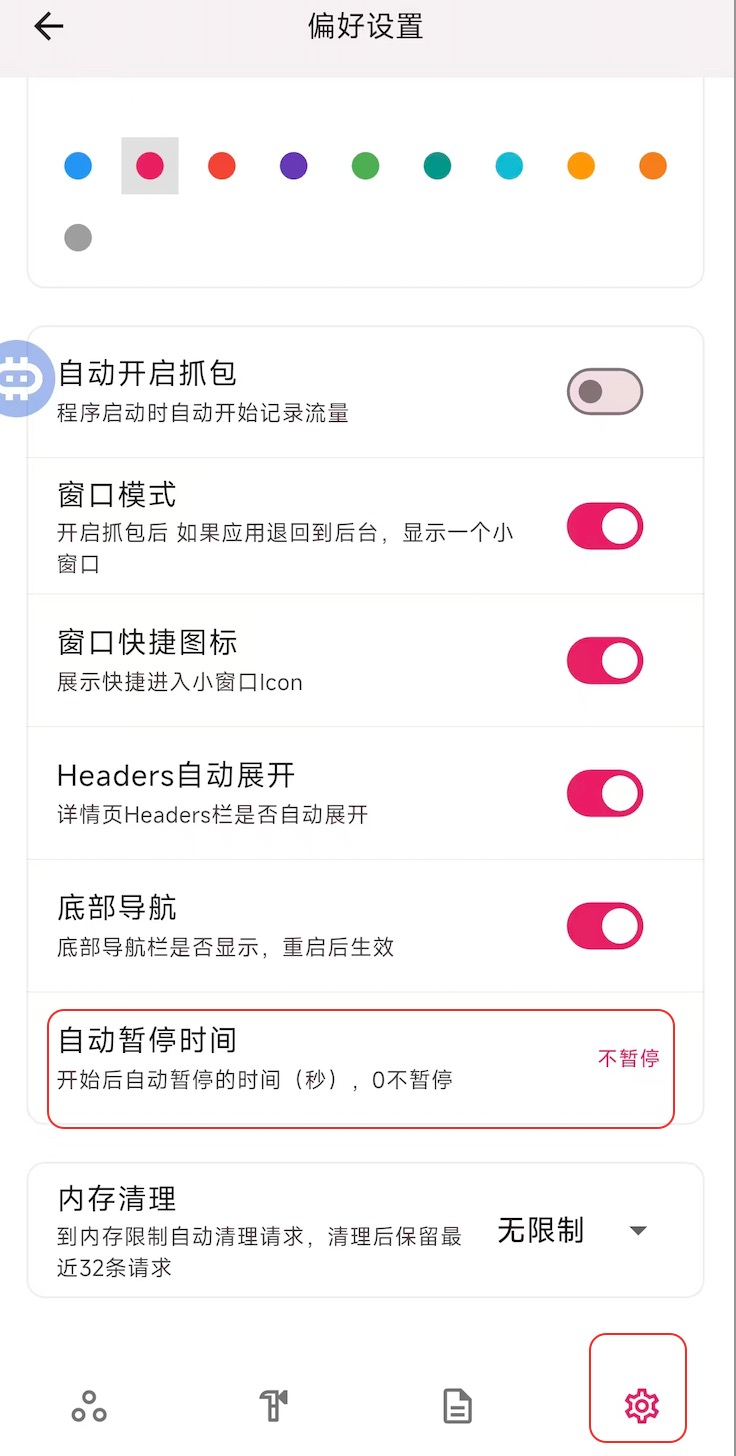This screenshot has height=1456, width=736.
Task: Pick the green theme color
Action: [365, 166]
